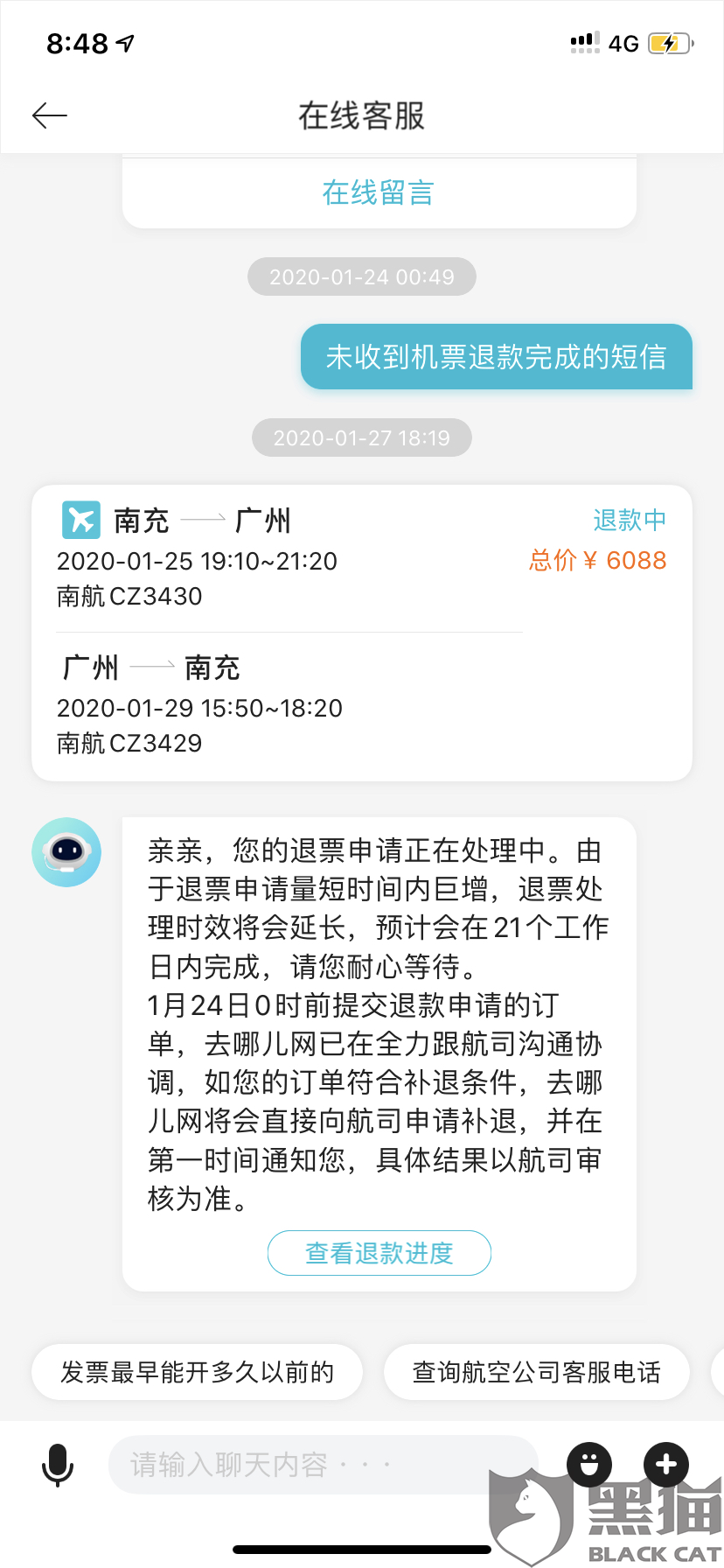This screenshot has height=1568, width=724.
Task: Open the emoji picker
Action: (589, 1464)
